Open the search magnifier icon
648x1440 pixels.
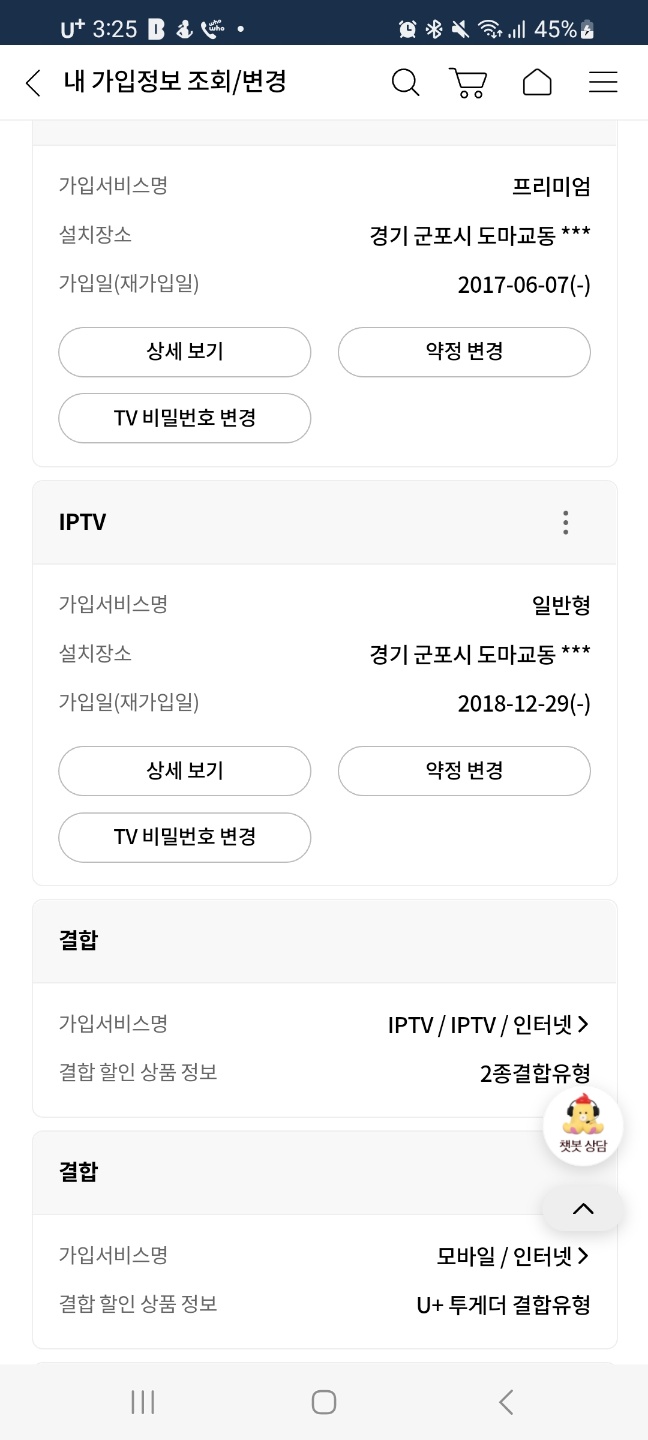[x=405, y=83]
